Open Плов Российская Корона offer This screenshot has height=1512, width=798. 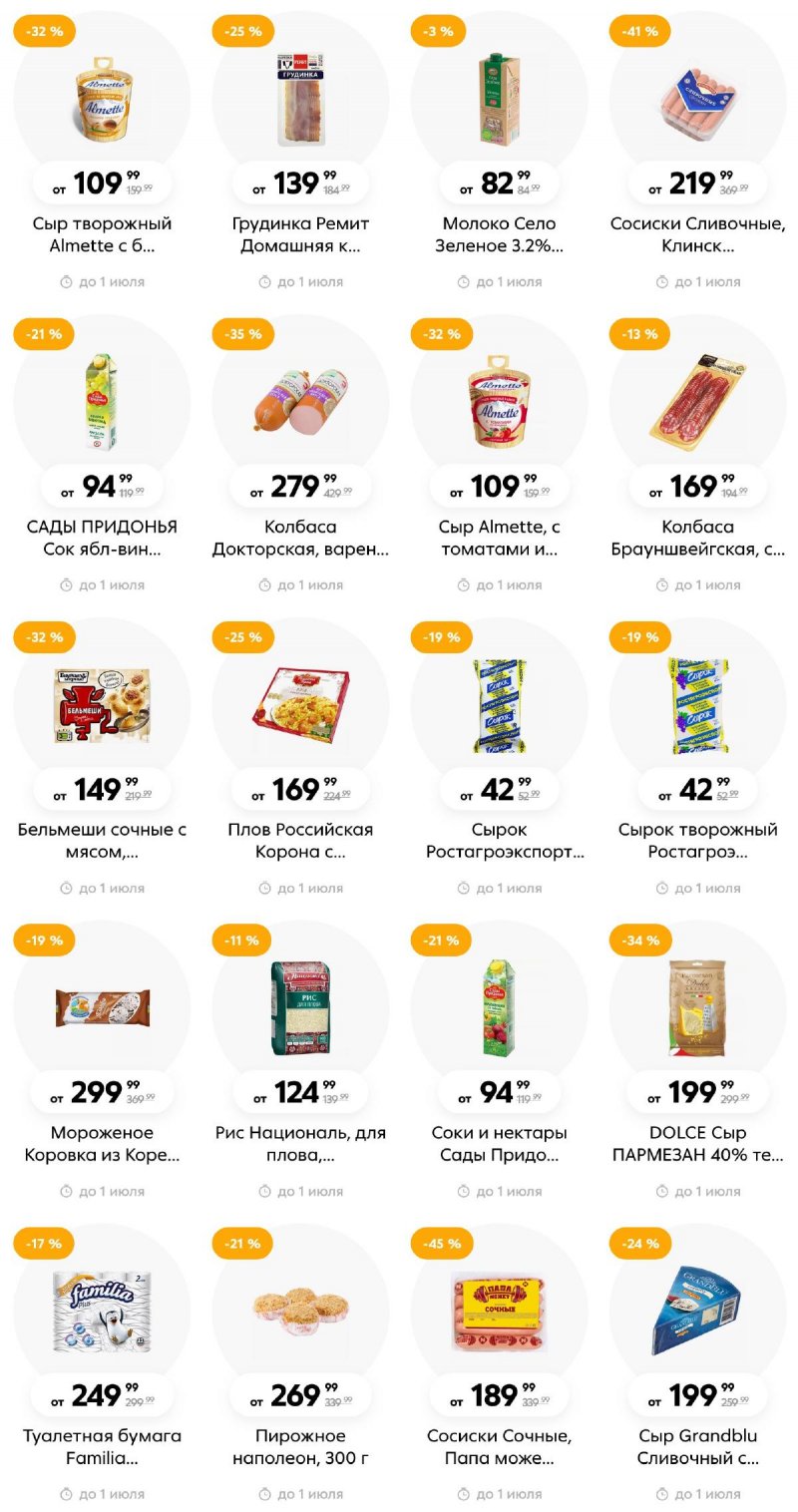(300, 706)
